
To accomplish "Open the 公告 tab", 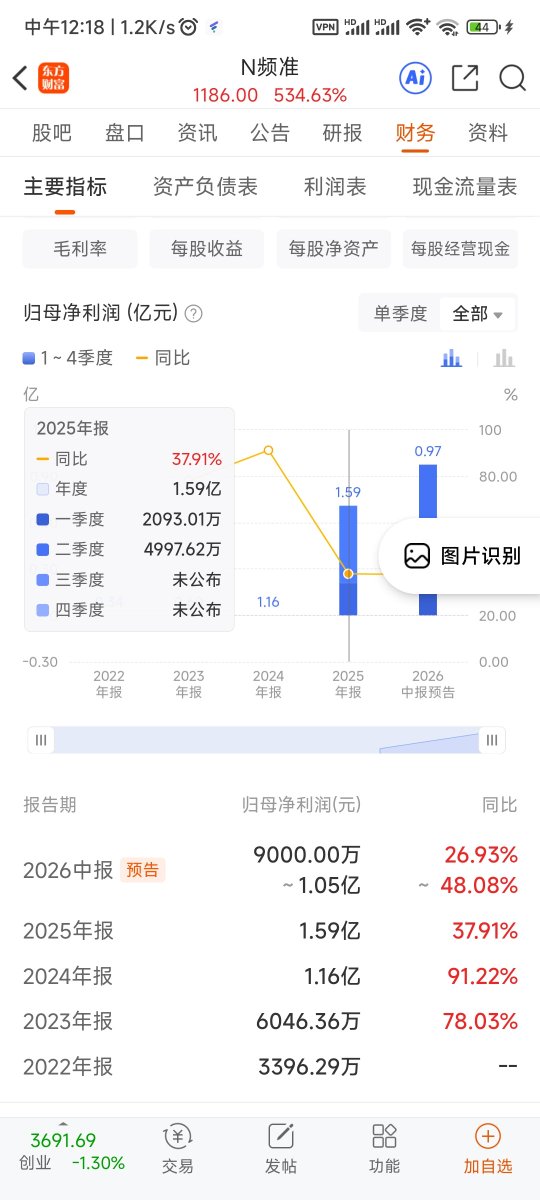I will tap(270, 133).
